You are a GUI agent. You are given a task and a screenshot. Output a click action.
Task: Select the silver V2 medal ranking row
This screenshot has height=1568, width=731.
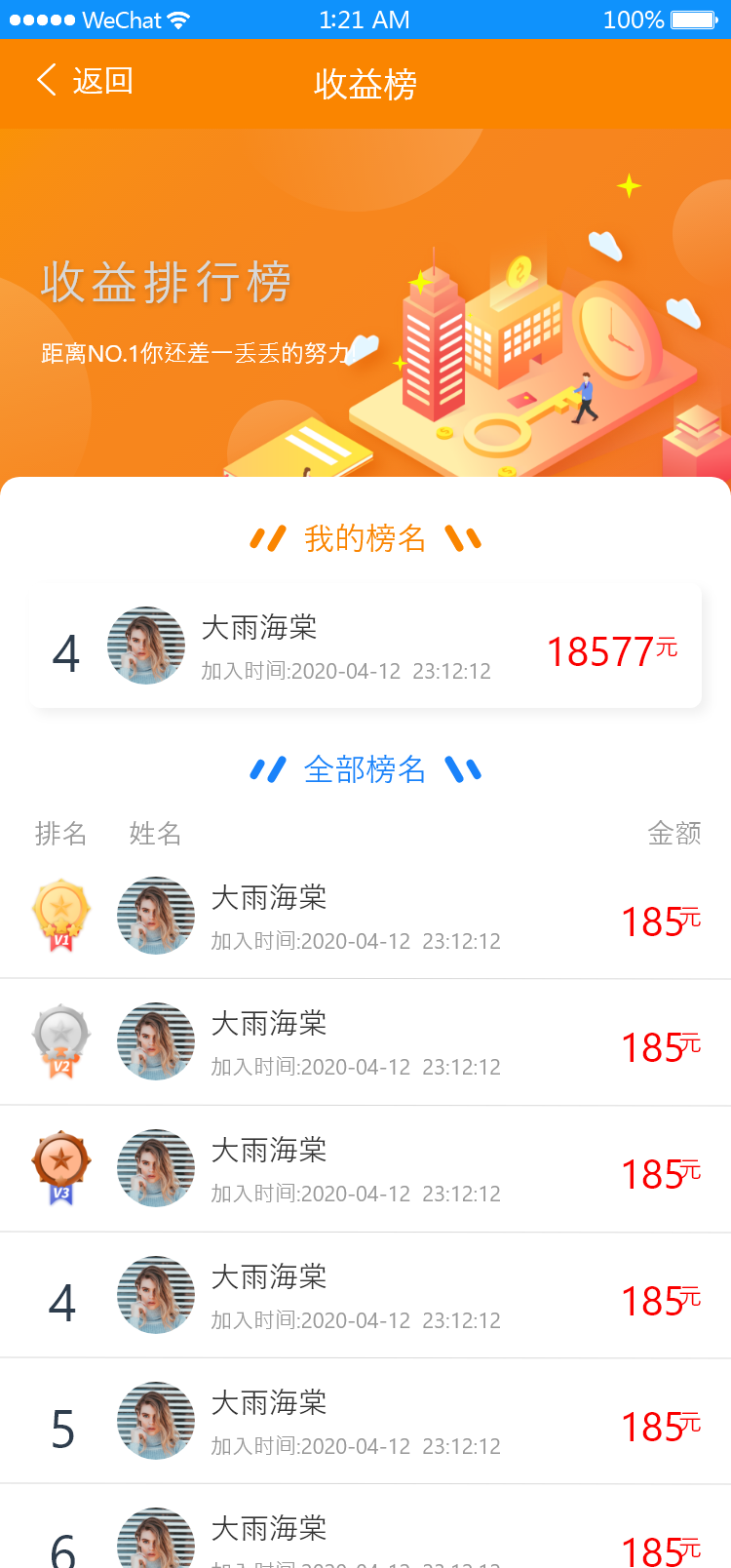click(x=365, y=1042)
